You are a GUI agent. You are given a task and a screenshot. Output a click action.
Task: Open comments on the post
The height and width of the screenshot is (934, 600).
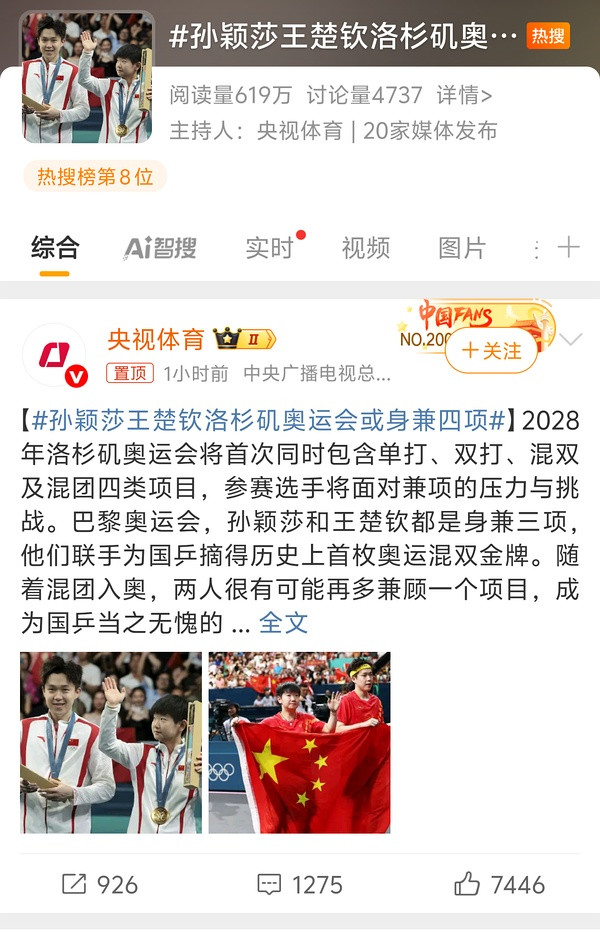coord(300,885)
